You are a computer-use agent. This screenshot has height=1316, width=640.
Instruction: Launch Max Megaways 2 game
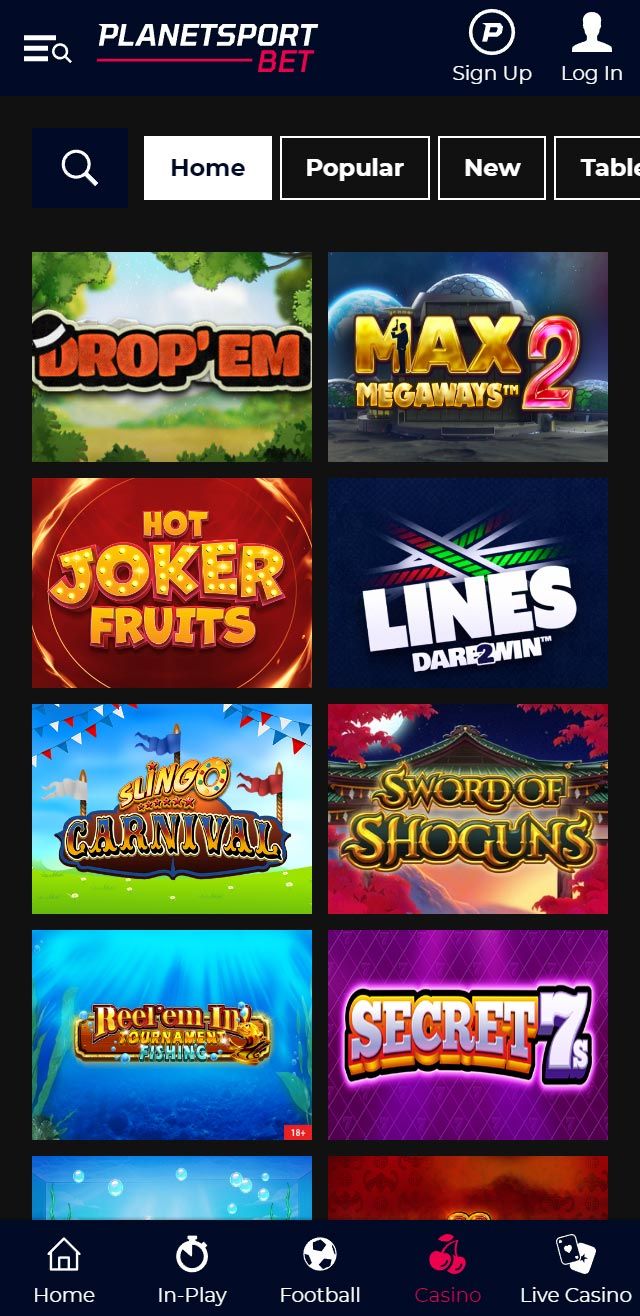click(468, 357)
